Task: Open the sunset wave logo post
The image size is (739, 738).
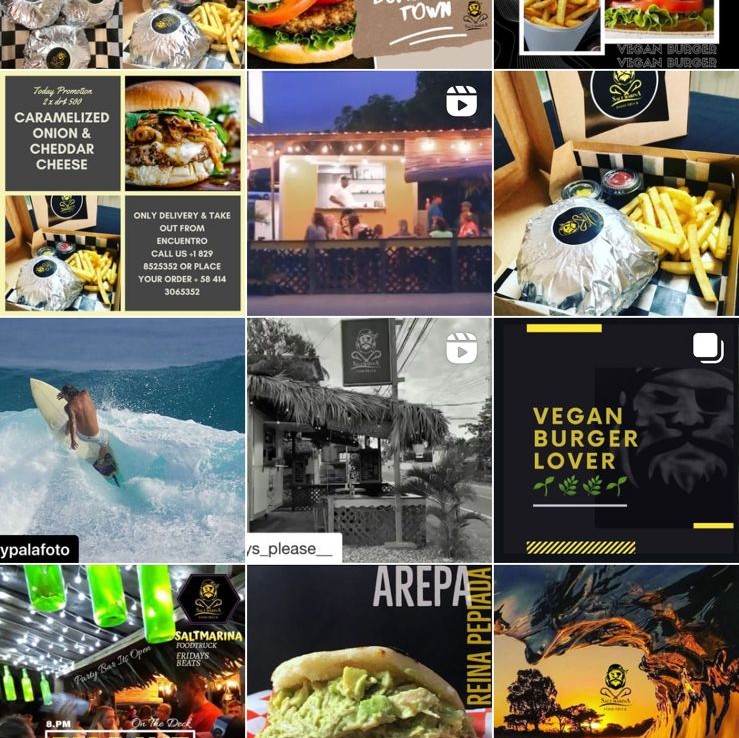Action: [616, 652]
